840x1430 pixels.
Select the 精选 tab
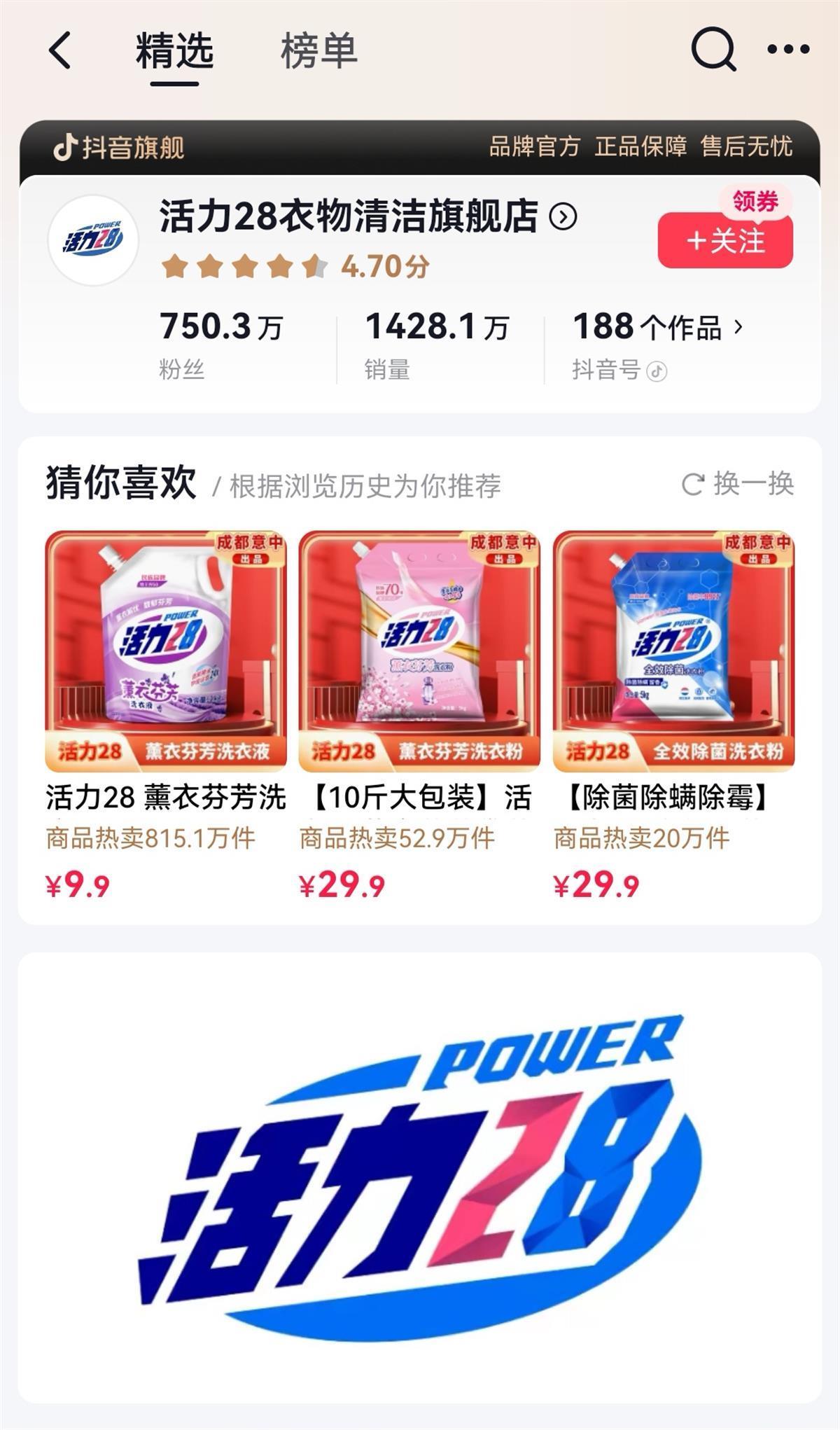pyautogui.click(x=174, y=50)
